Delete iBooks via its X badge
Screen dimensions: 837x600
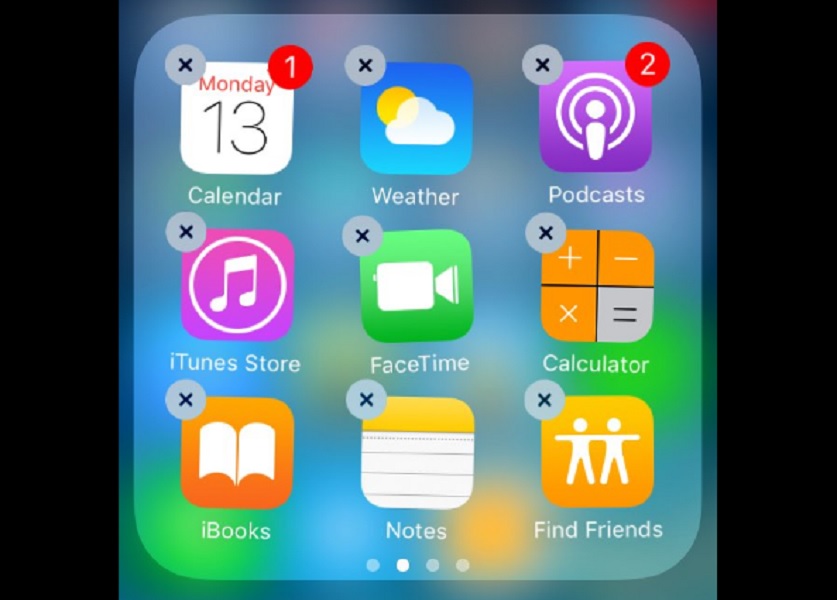(x=185, y=400)
